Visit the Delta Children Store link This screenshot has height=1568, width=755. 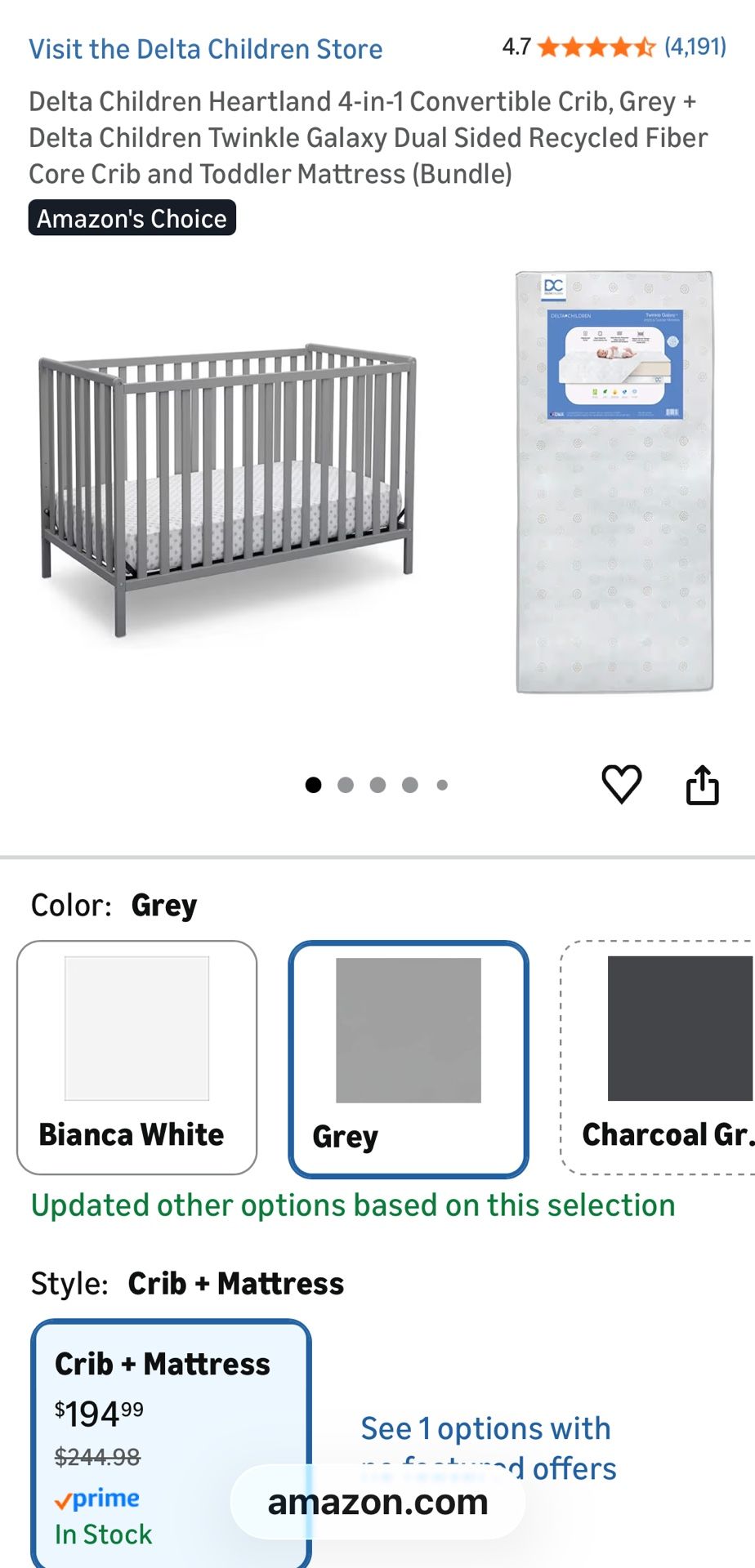206,49
